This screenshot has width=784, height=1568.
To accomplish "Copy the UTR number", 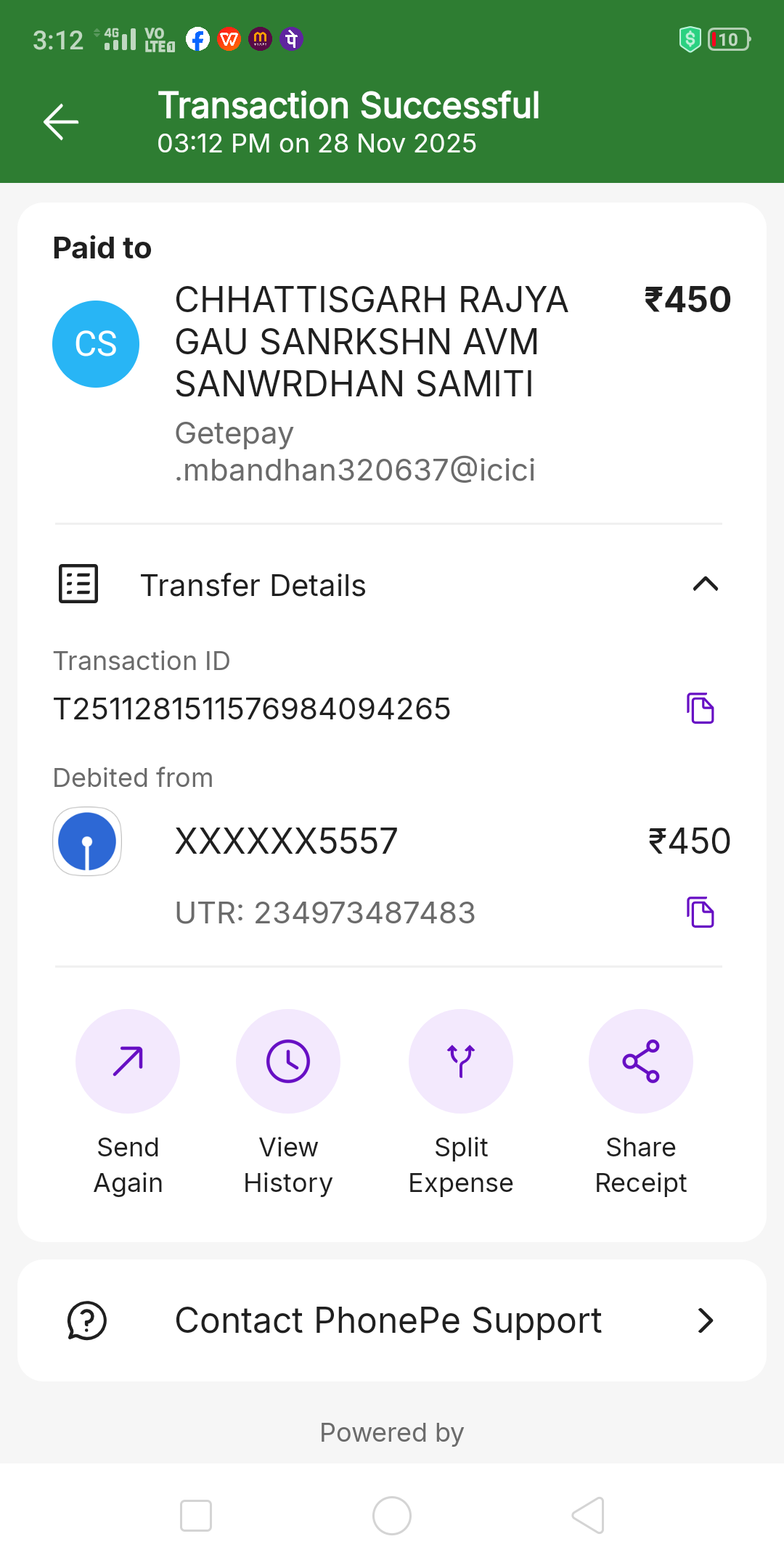I will (701, 912).
